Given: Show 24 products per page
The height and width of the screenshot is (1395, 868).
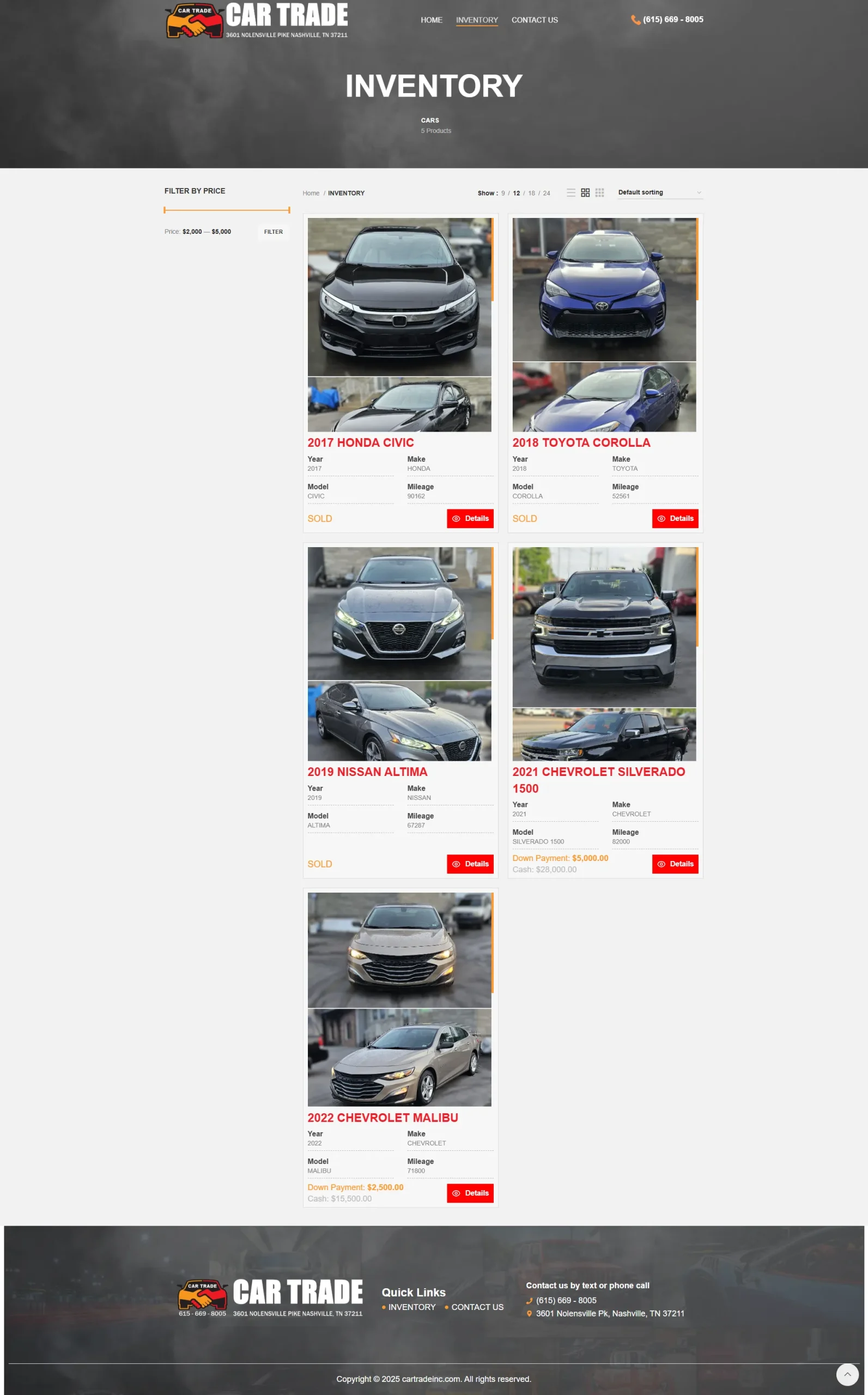Looking at the screenshot, I should [546, 193].
